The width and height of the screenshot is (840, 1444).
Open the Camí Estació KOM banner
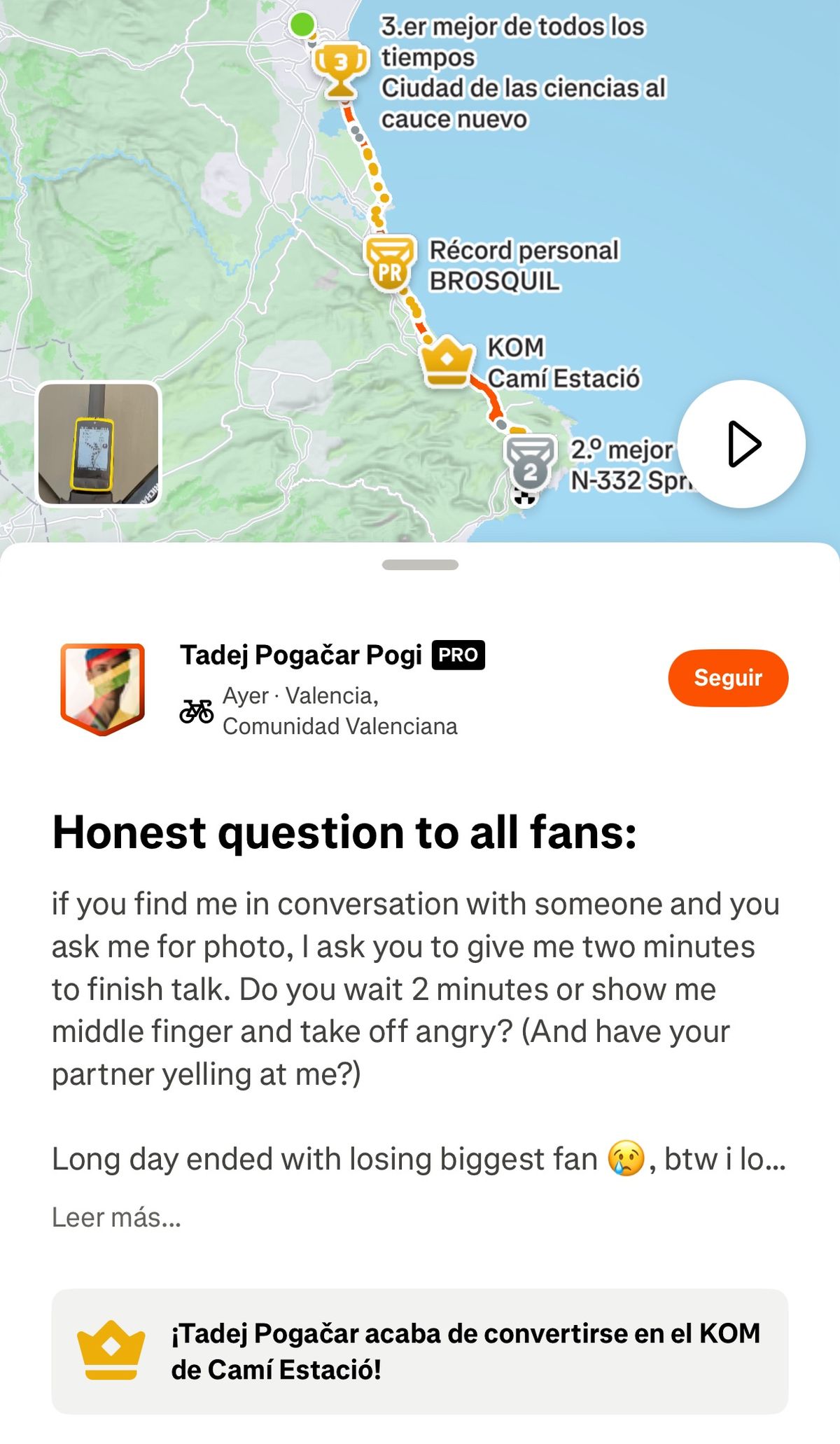pos(420,1352)
